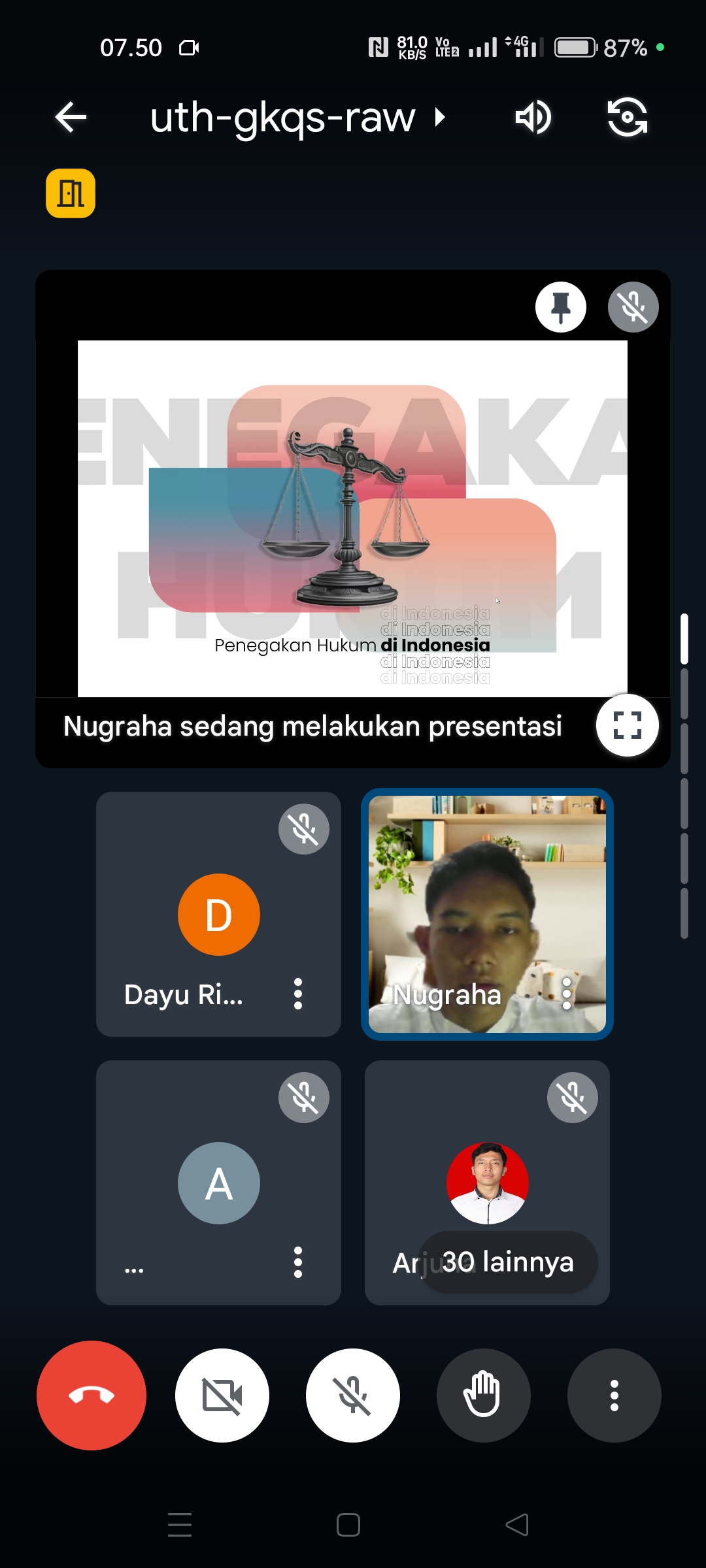Image resolution: width=706 pixels, height=1568 pixels.
Task: Open options for Dayu Ri... tile
Action: (298, 994)
